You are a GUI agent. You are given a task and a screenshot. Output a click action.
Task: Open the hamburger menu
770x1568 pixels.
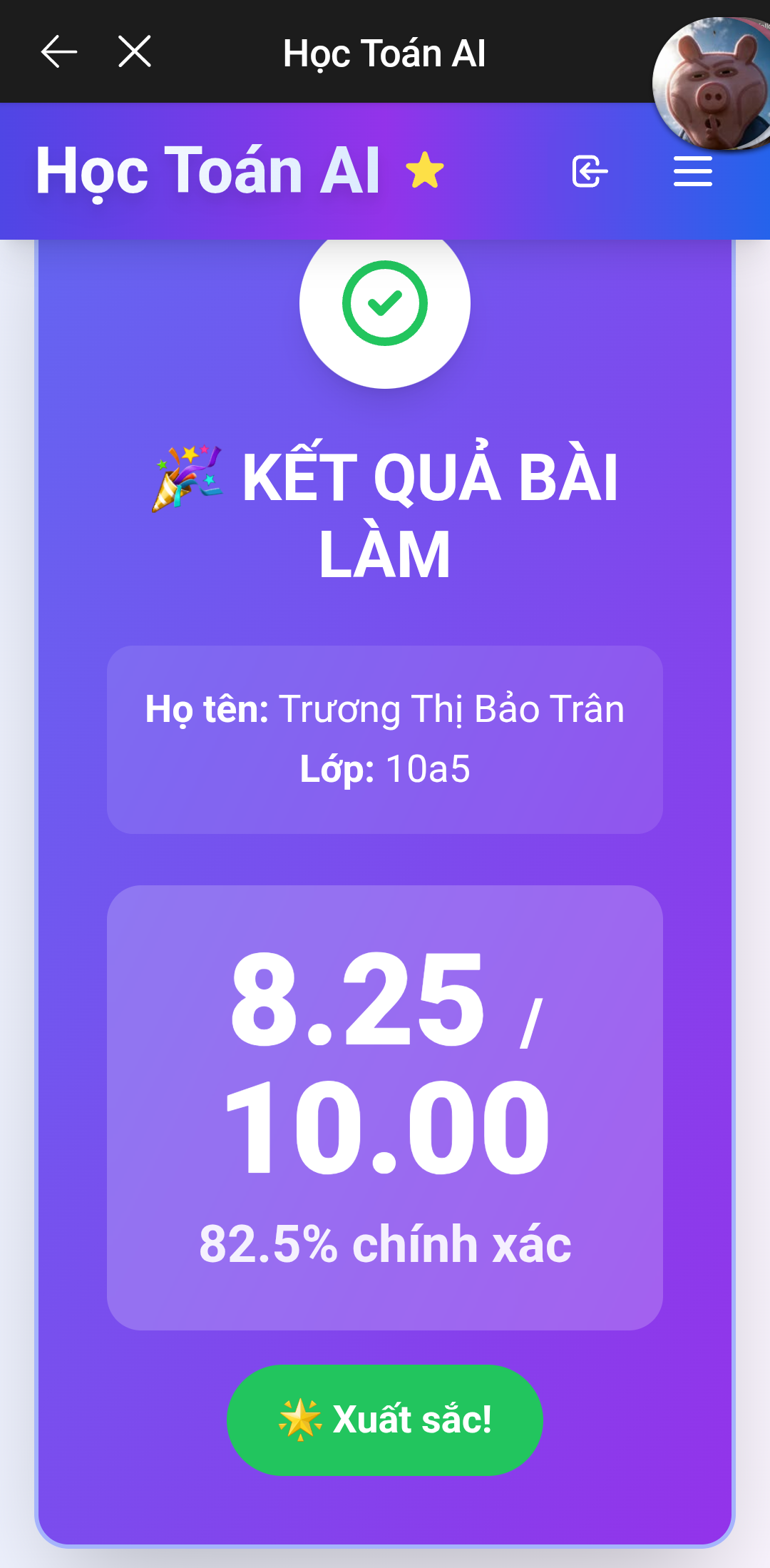692,172
